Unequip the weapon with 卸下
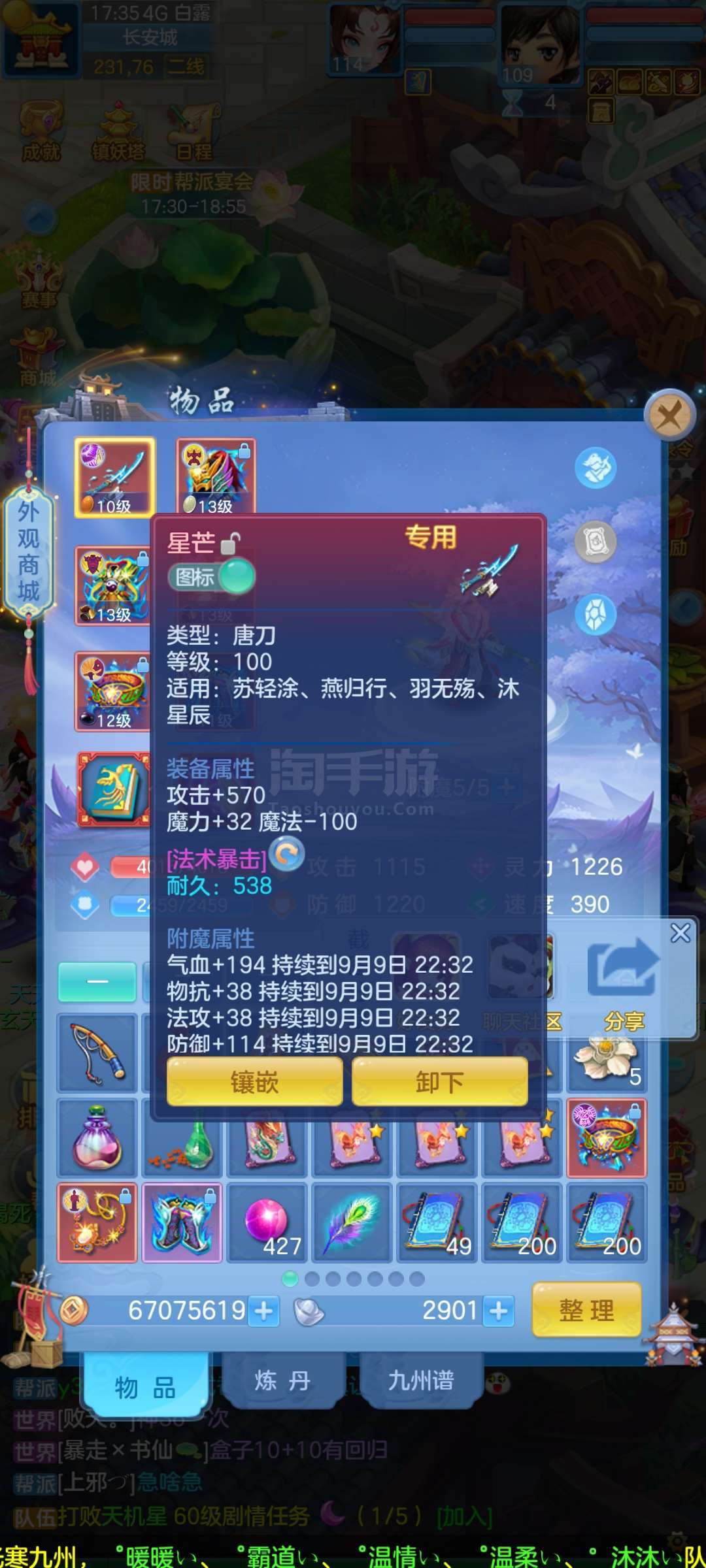Image resolution: width=706 pixels, height=1568 pixels. [439, 1083]
